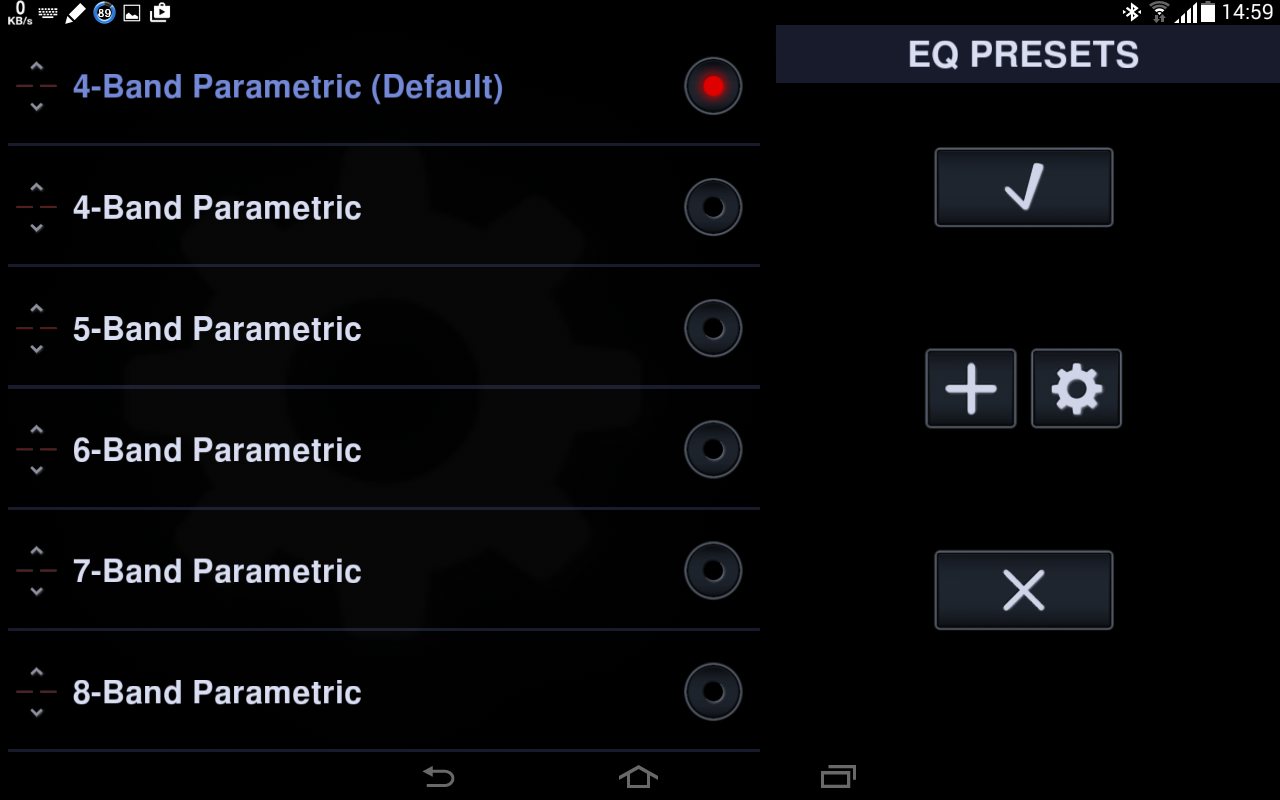Screen dimensions: 1280x800
Task: Go back using the system back button
Action: point(438,777)
